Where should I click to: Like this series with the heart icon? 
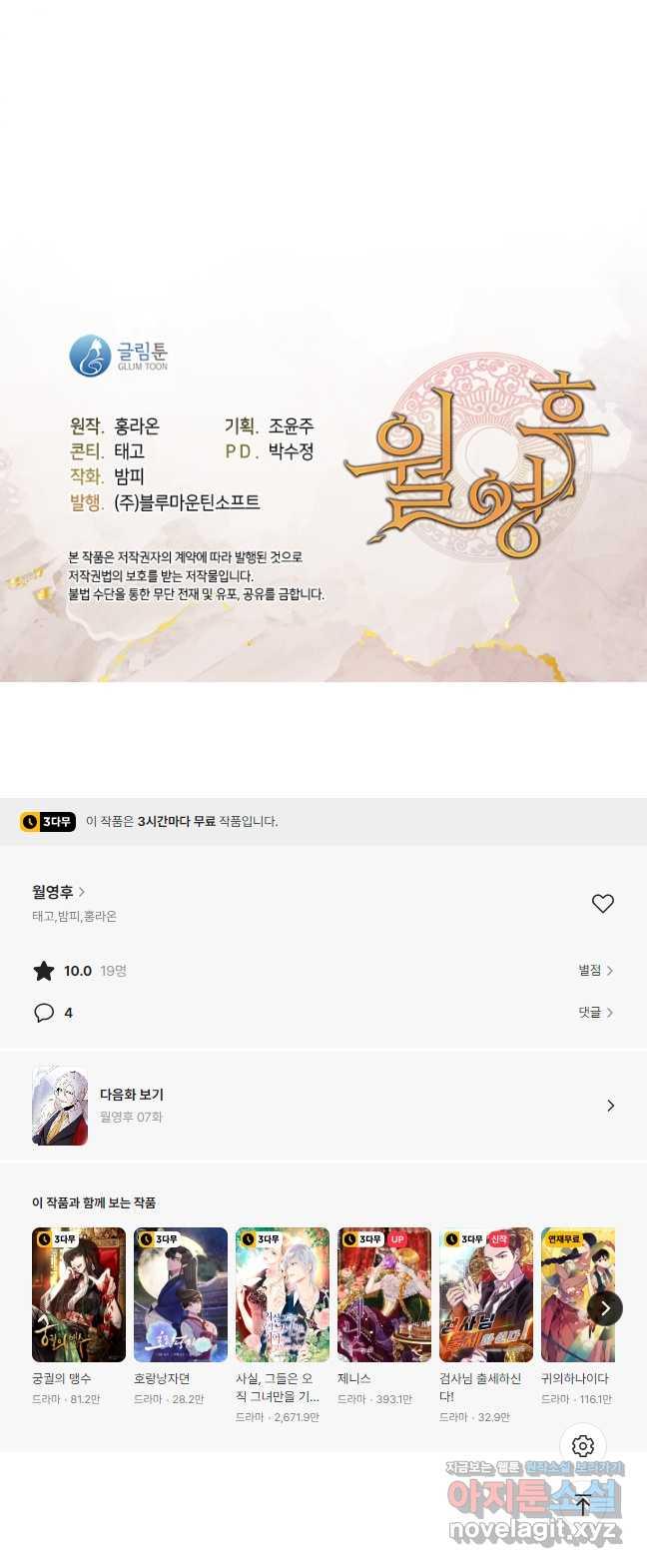click(x=602, y=903)
